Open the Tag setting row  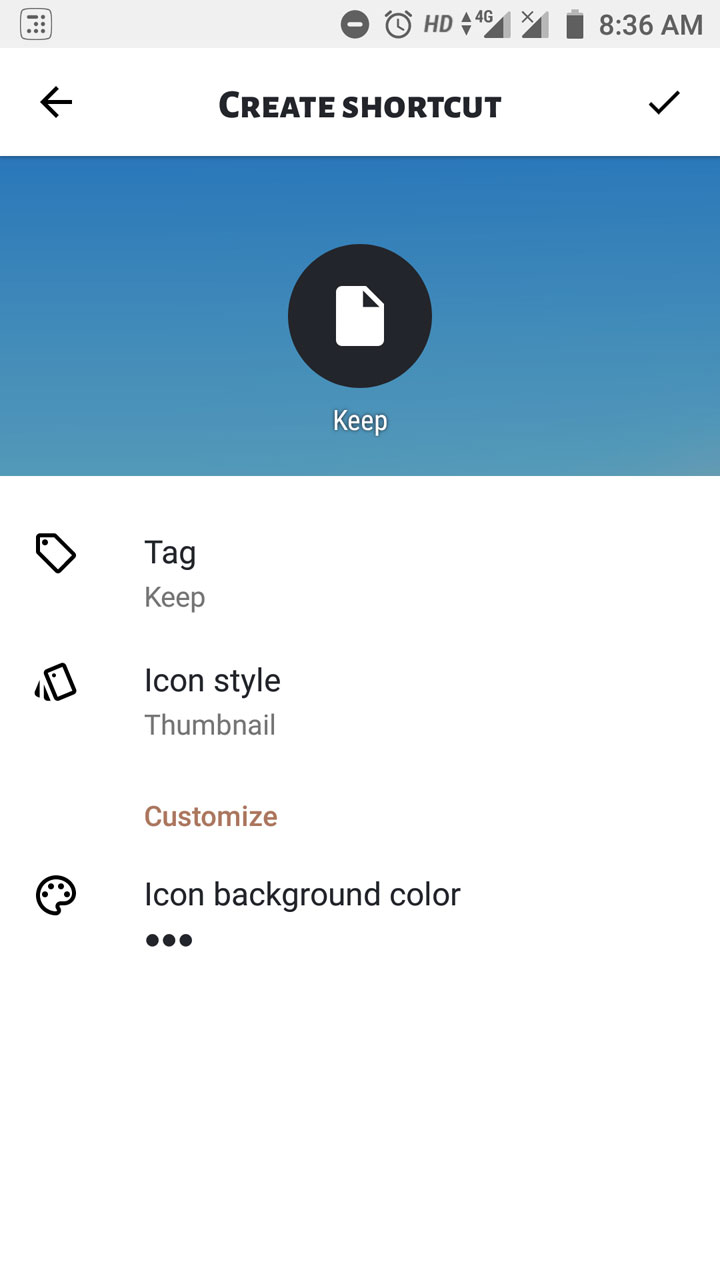click(360, 574)
